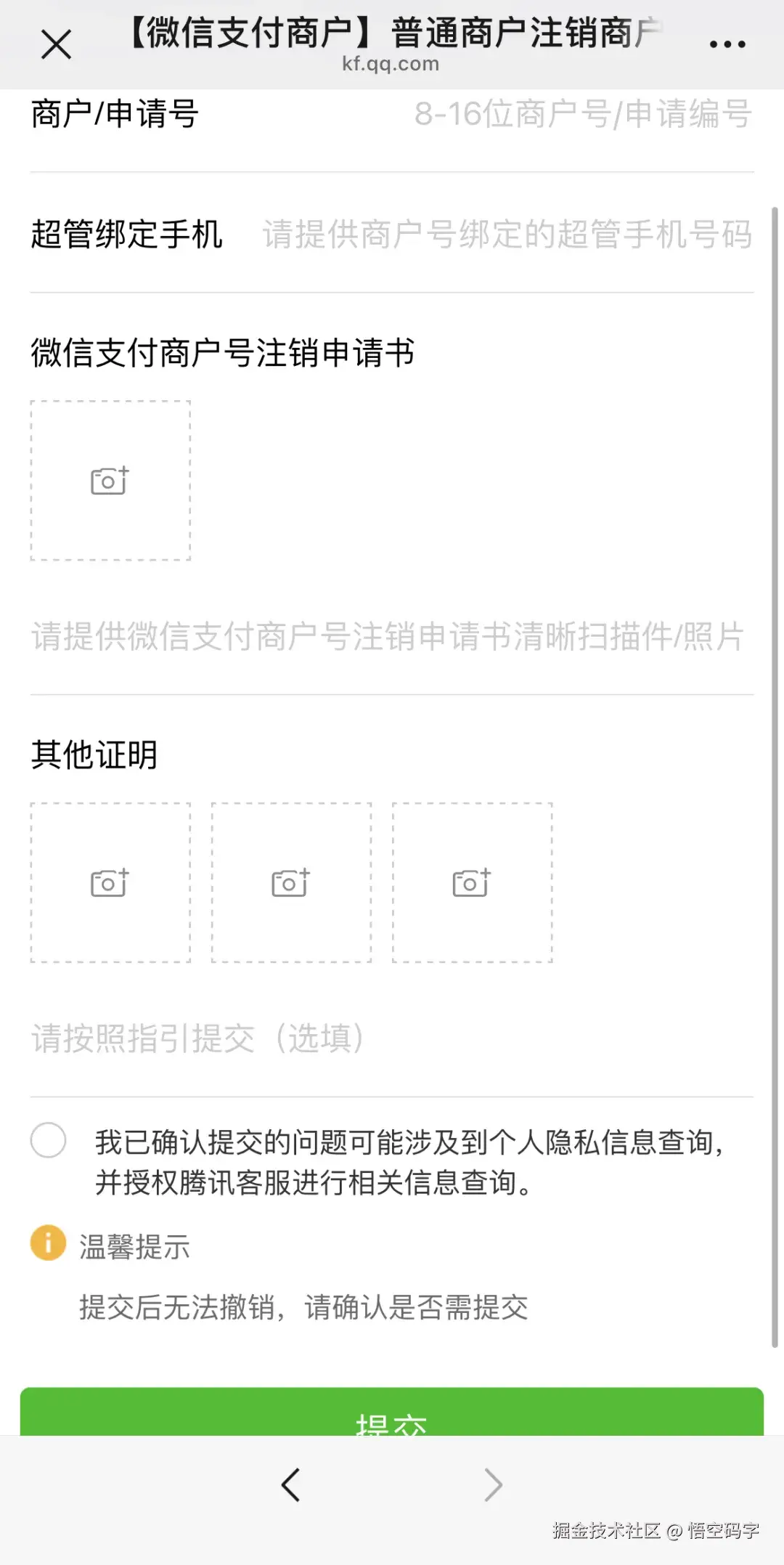Select the page title 微信支付商户 header

pyautogui.click(x=392, y=33)
